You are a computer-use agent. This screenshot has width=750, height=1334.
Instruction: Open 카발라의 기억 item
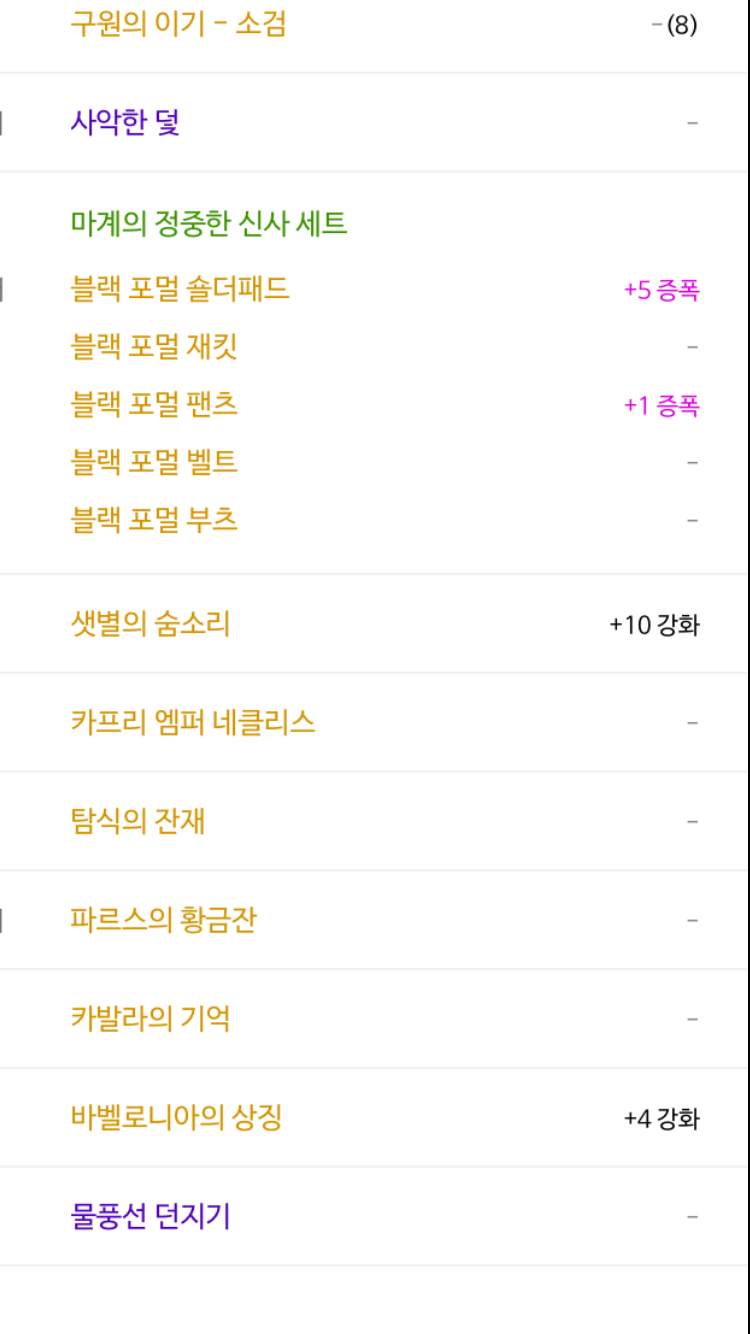(150, 1018)
